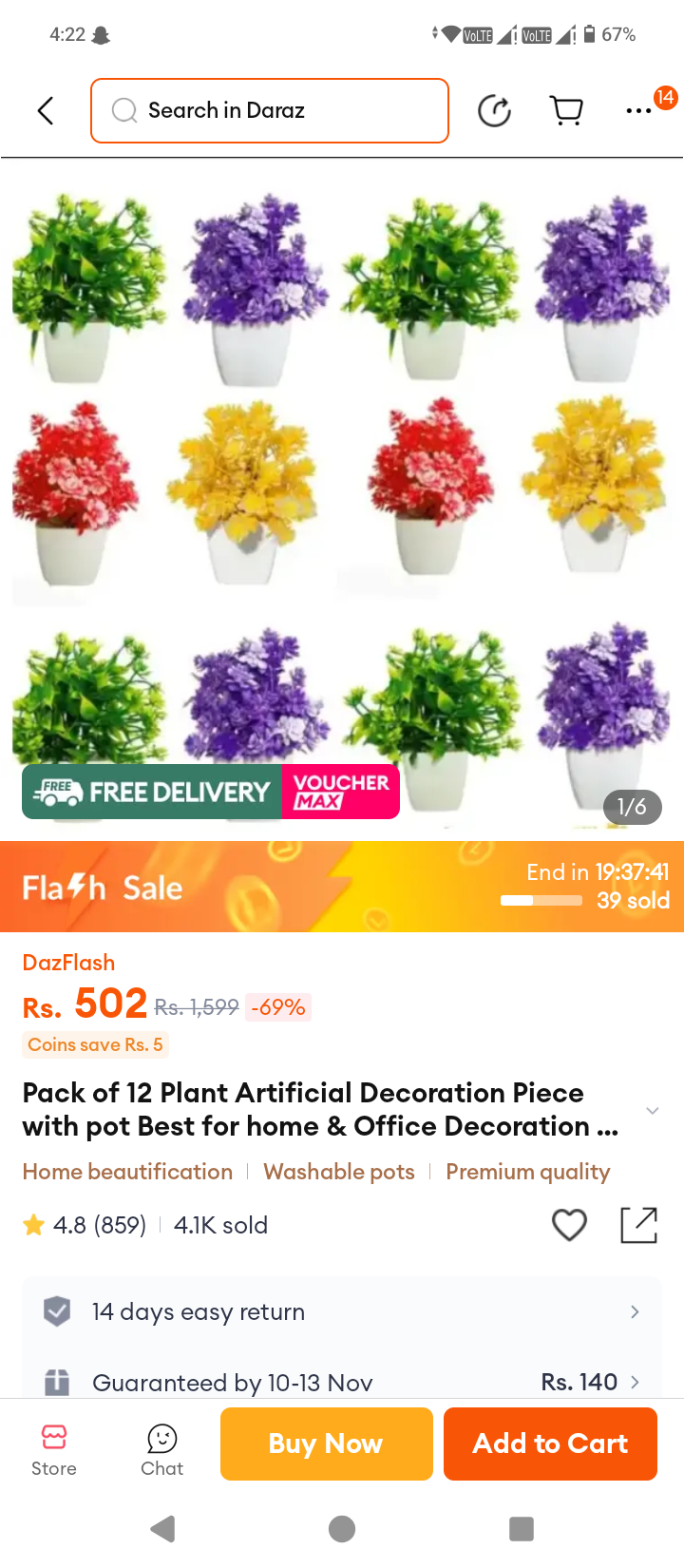The width and height of the screenshot is (684, 1568).
Task: Open the three-dot overflow menu
Action: [638, 110]
